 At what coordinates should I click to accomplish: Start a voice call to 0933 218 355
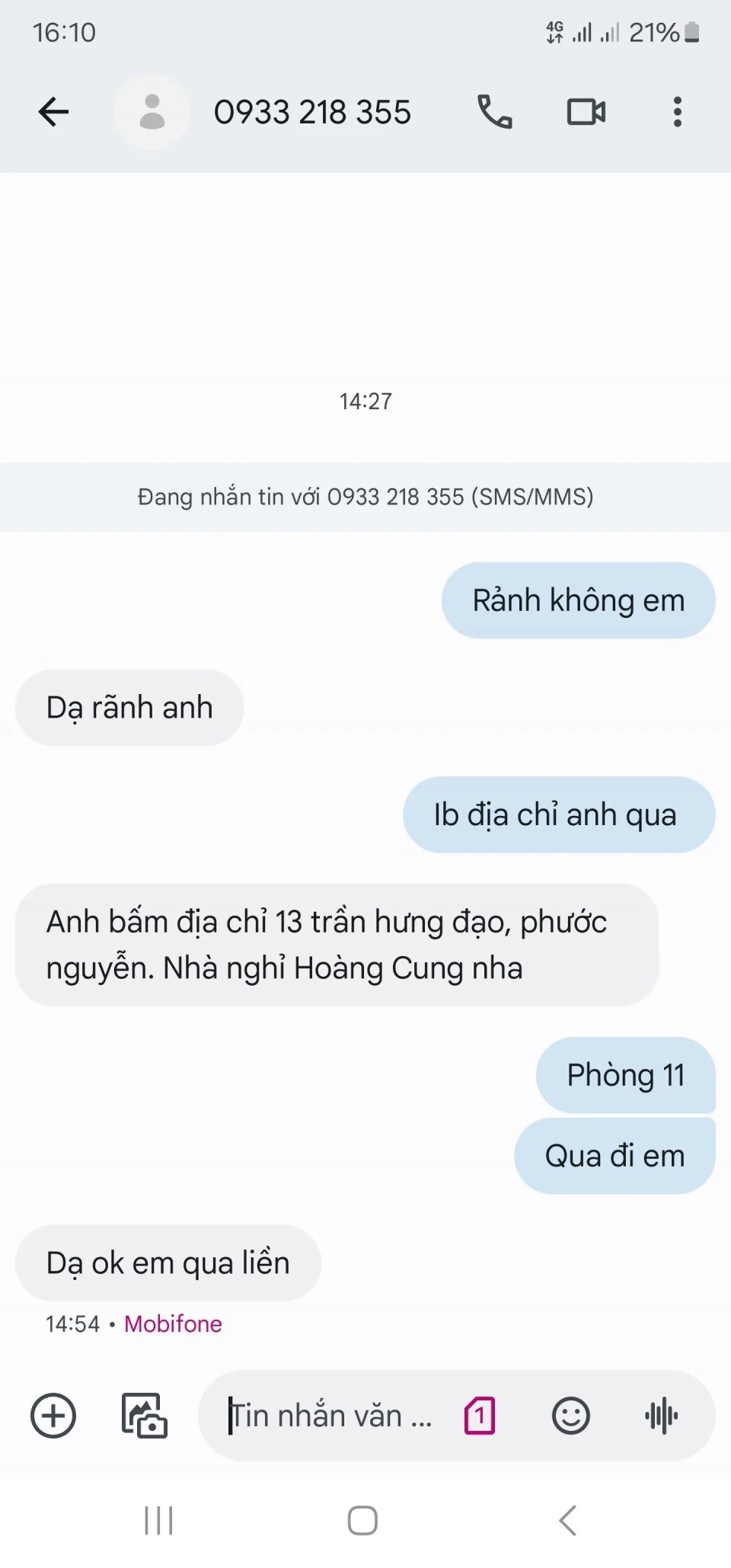point(494,112)
